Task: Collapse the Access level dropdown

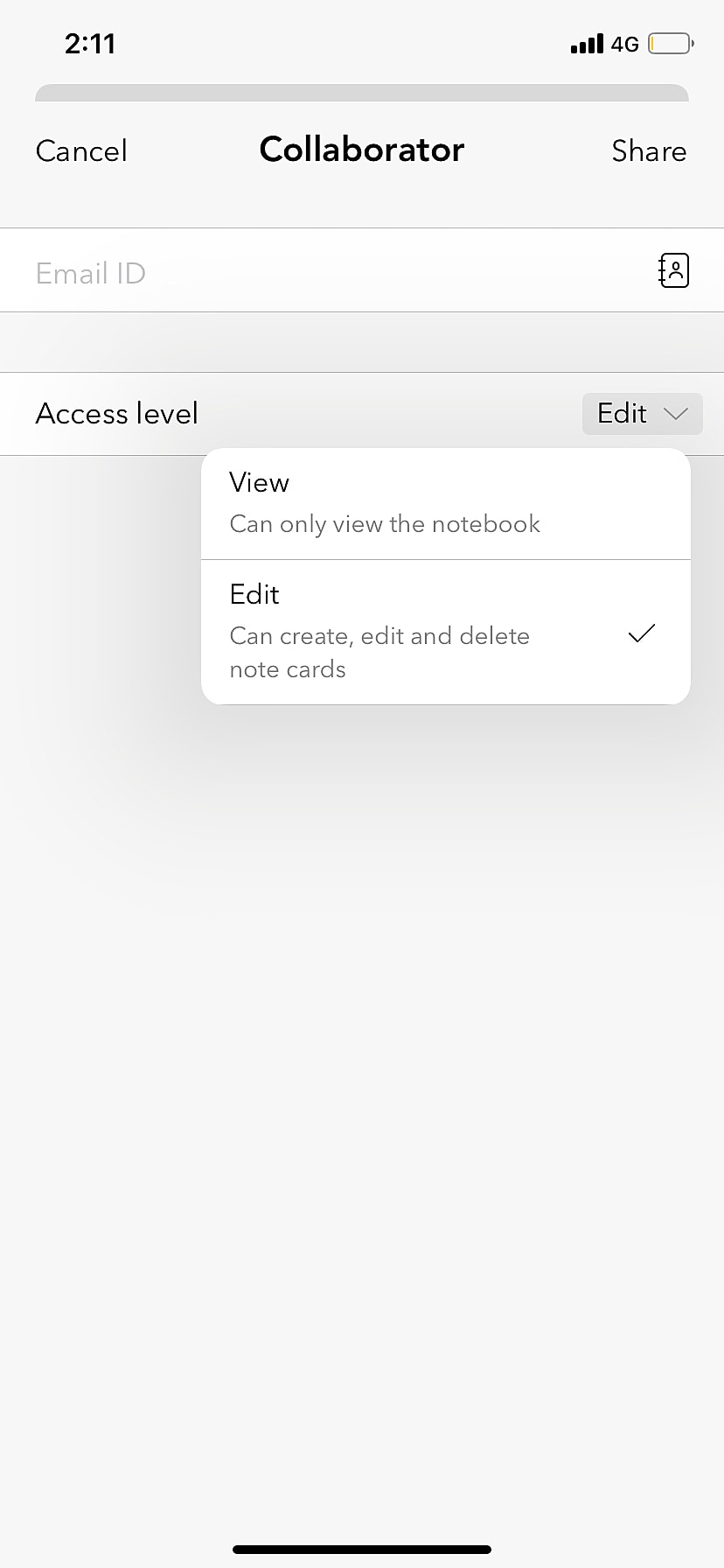Action: click(x=642, y=414)
